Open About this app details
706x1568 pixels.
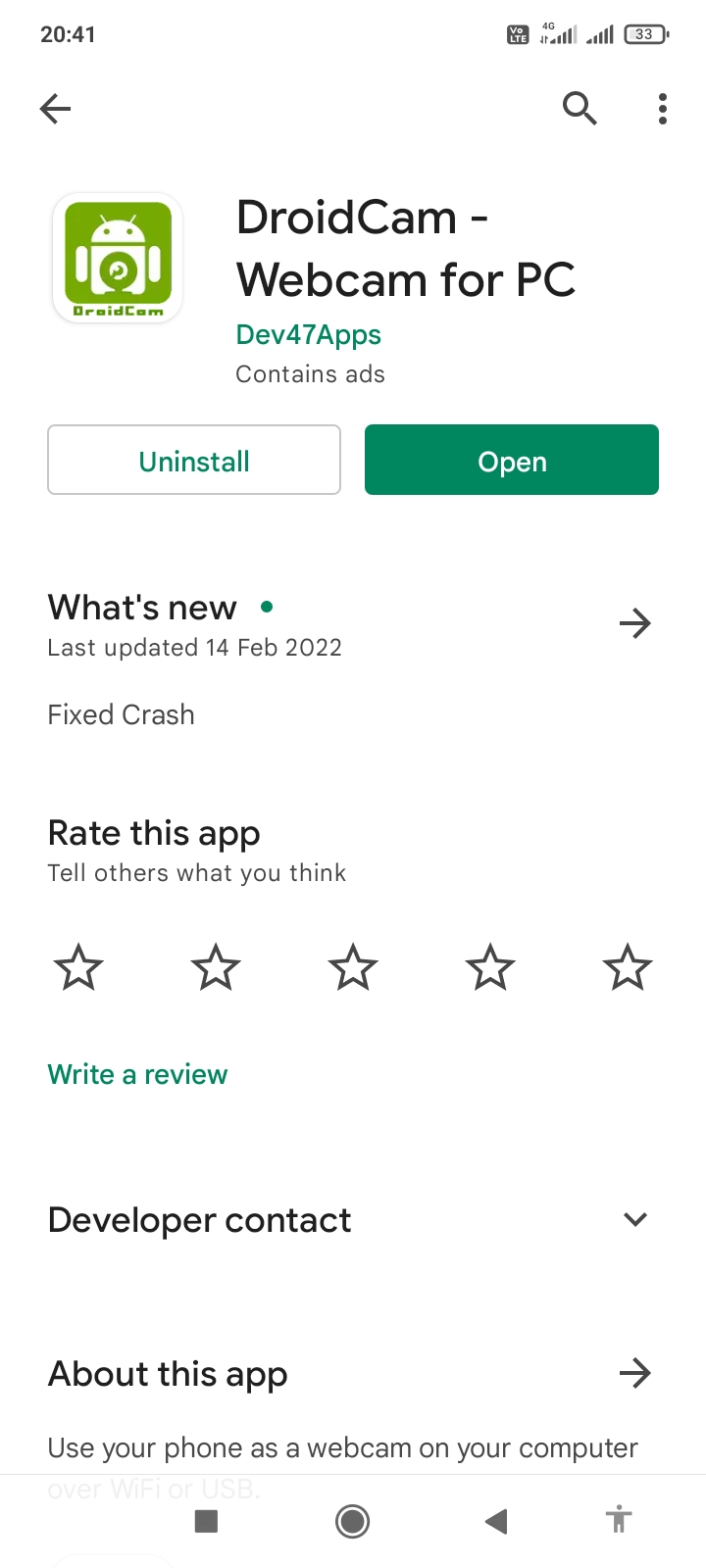(x=635, y=1373)
